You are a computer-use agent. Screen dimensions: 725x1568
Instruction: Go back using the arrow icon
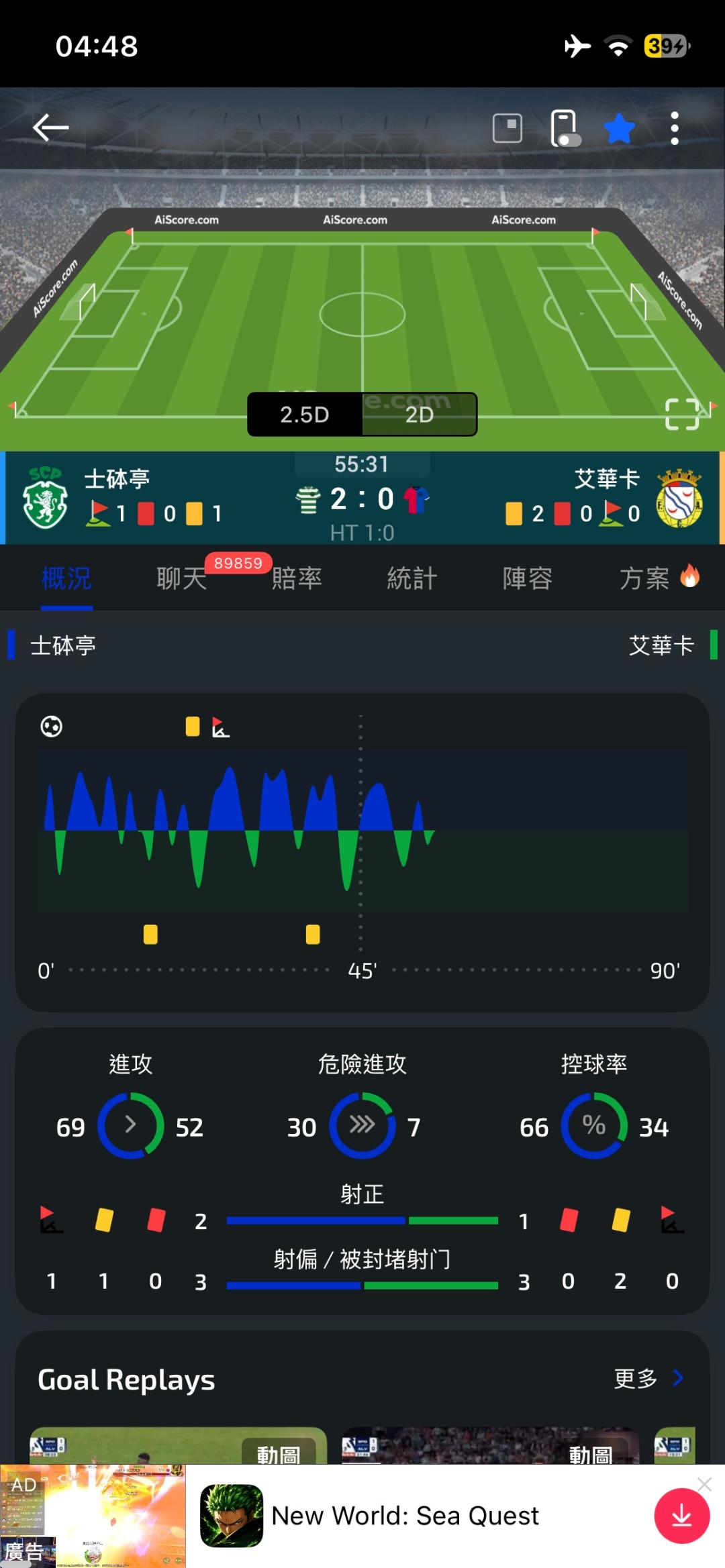50,127
